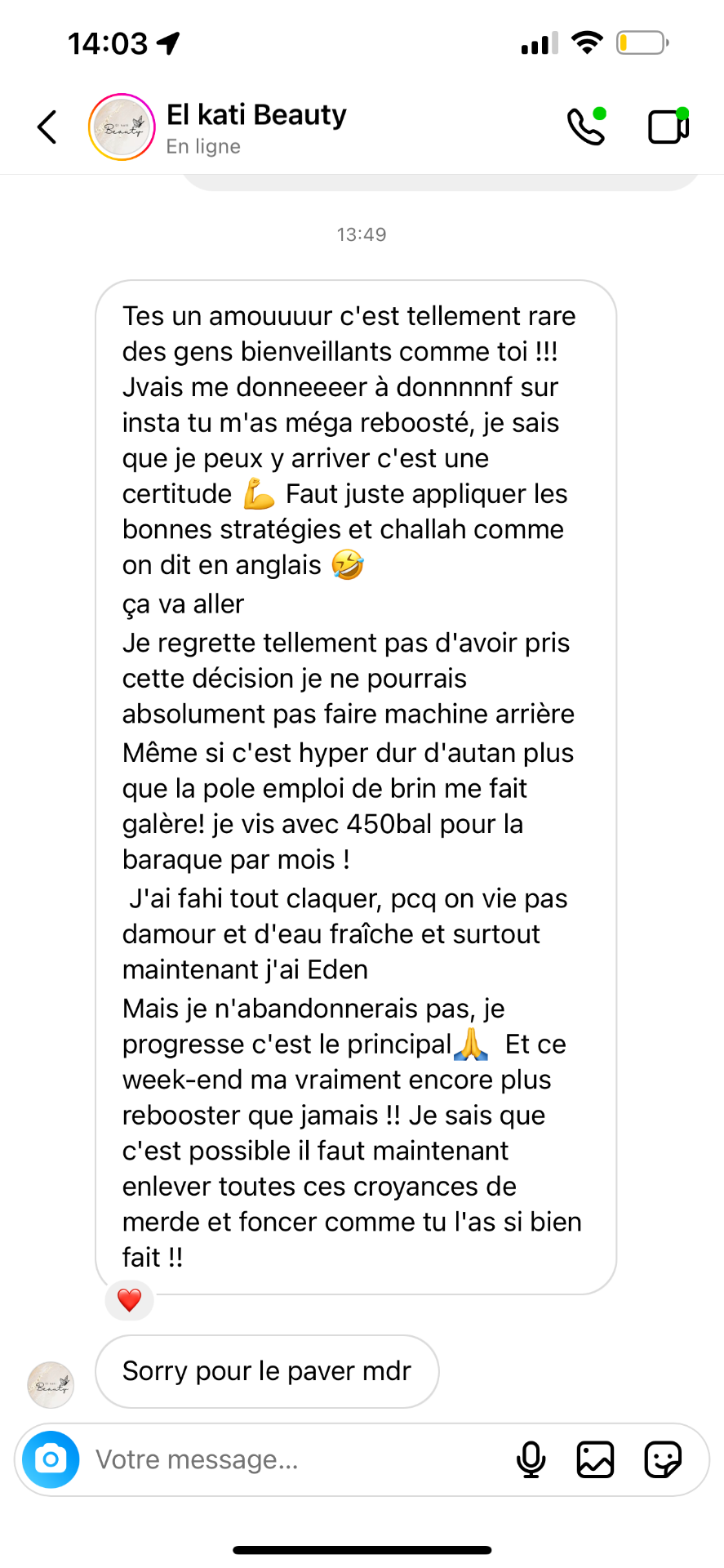This screenshot has height=1568, width=724.
Task: Tap the sender avatar beside Sorry message
Action: pos(51,1385)
